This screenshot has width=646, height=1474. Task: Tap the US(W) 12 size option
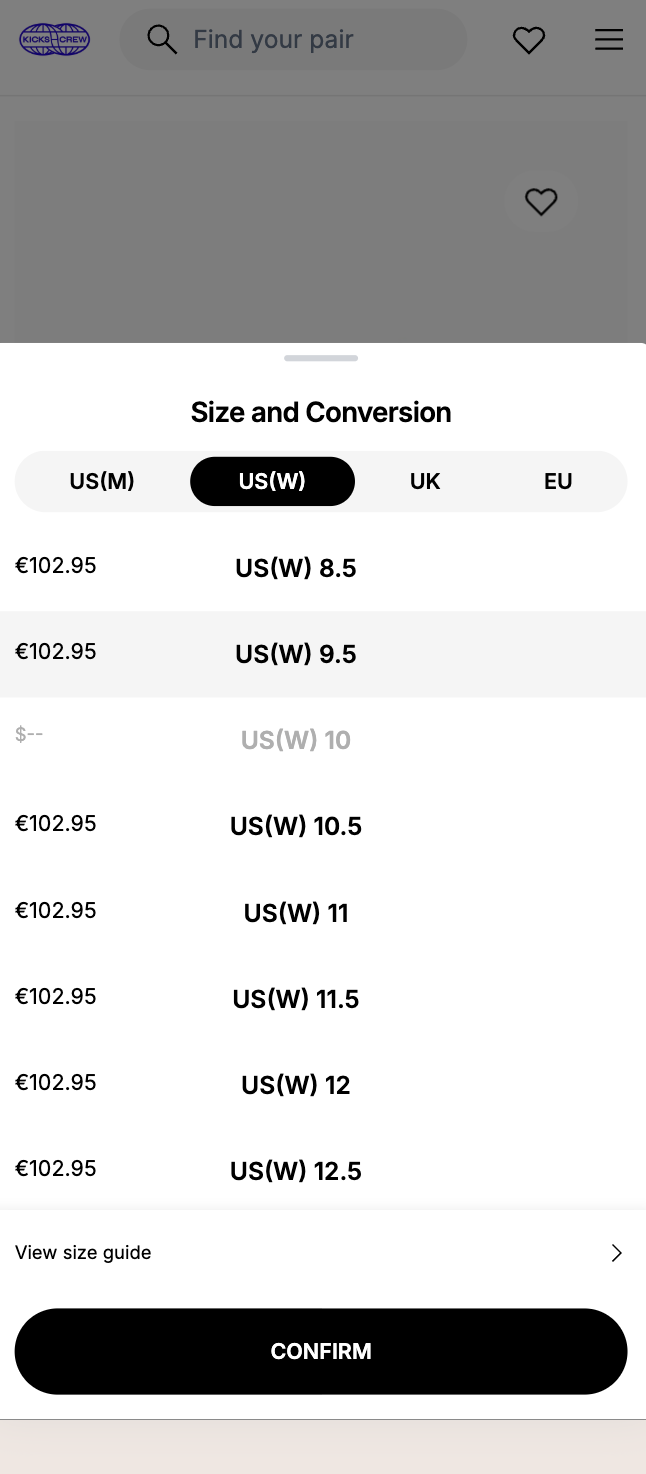point(296,1084)
